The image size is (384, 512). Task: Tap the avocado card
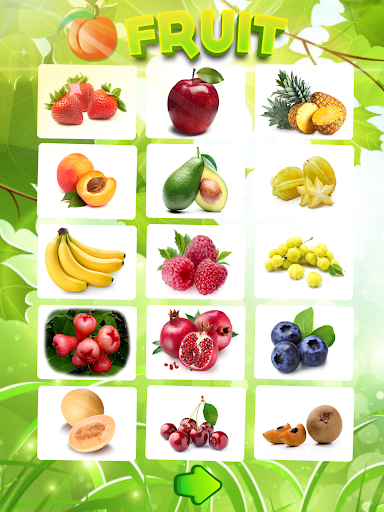195,181
